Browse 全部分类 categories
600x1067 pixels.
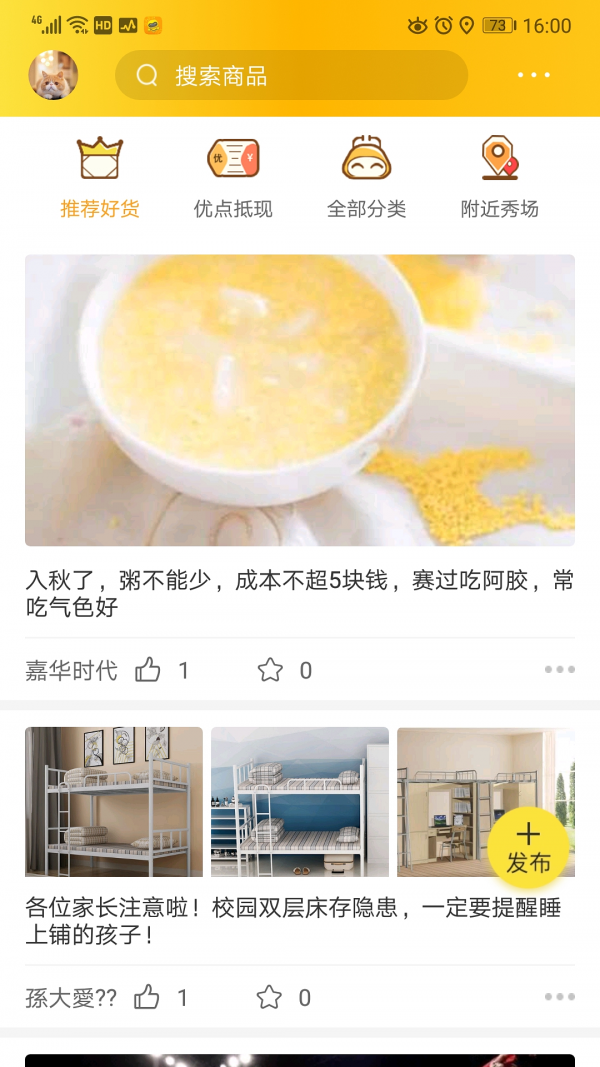(366, 178)
